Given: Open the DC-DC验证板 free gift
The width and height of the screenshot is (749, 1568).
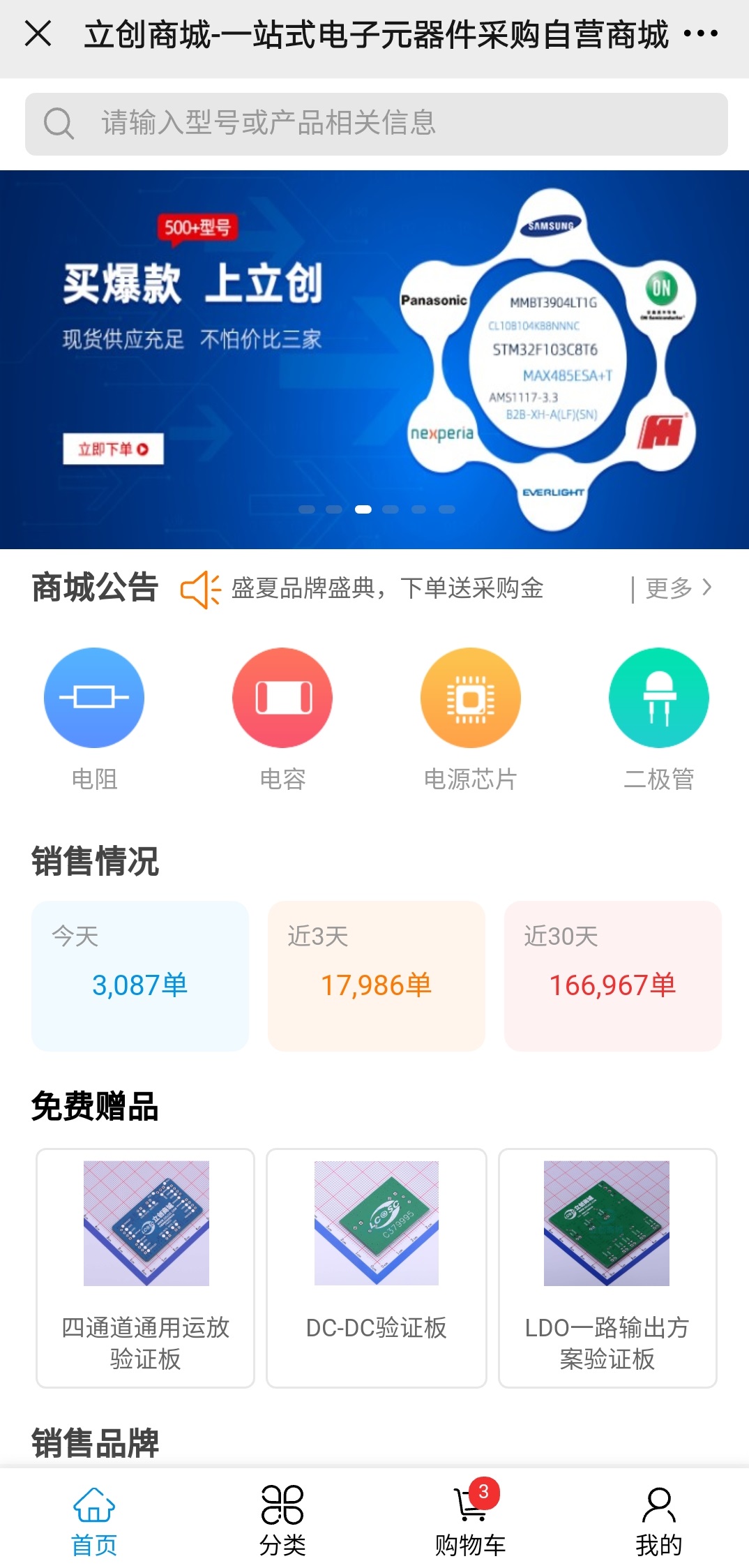Looking at the screenshot, I should point(377,1267).
